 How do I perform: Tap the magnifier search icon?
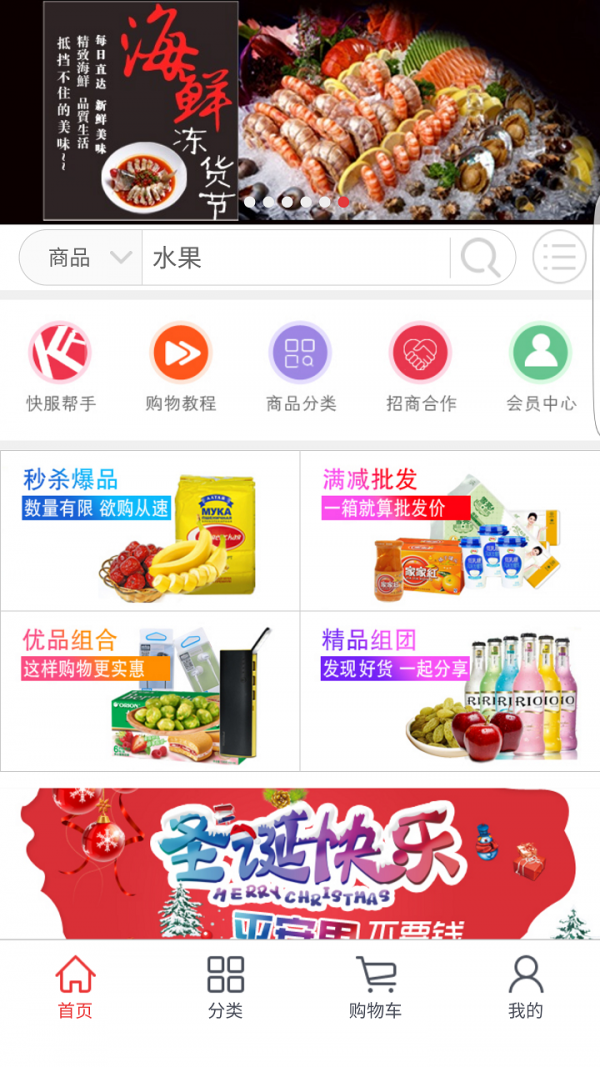click(x=480, y=258)
